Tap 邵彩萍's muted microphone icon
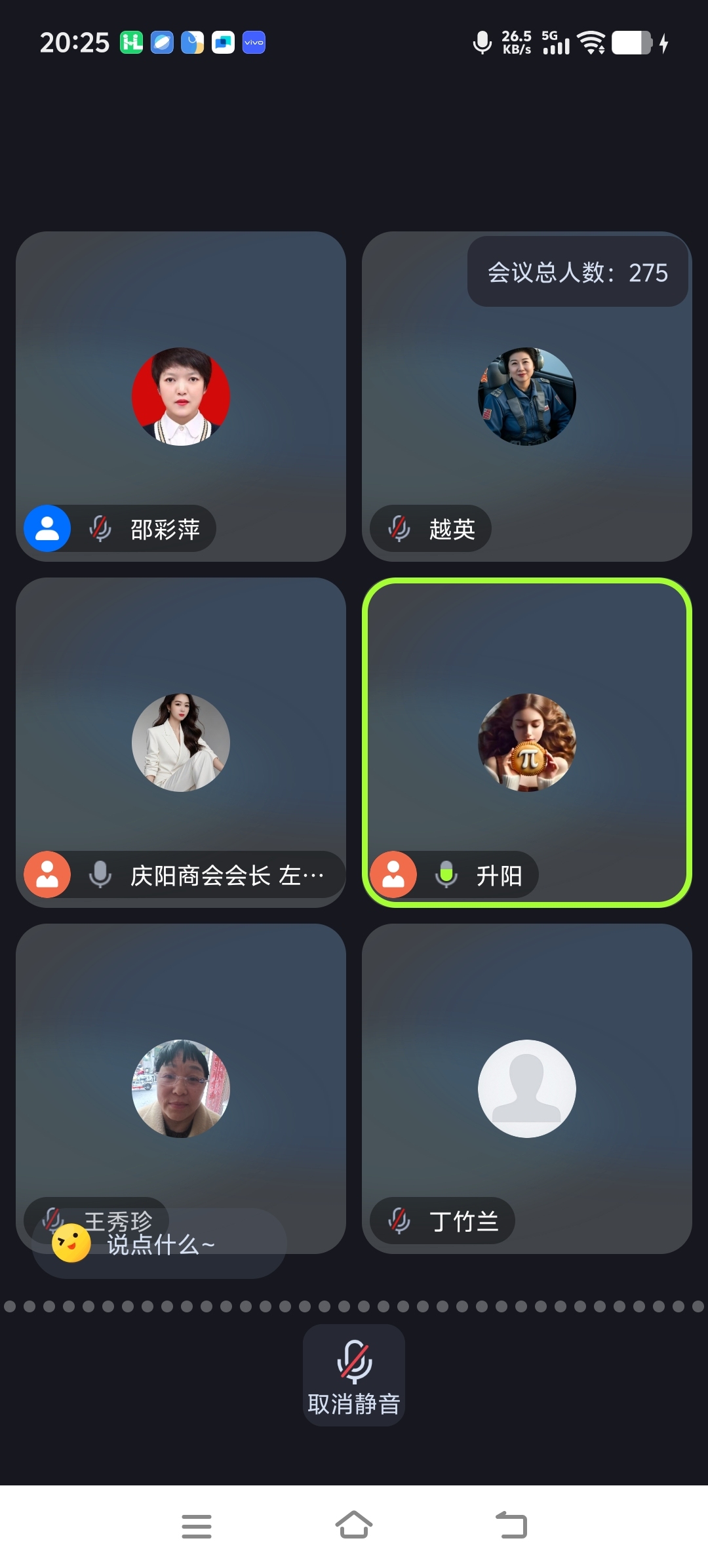 coord(100,528)
